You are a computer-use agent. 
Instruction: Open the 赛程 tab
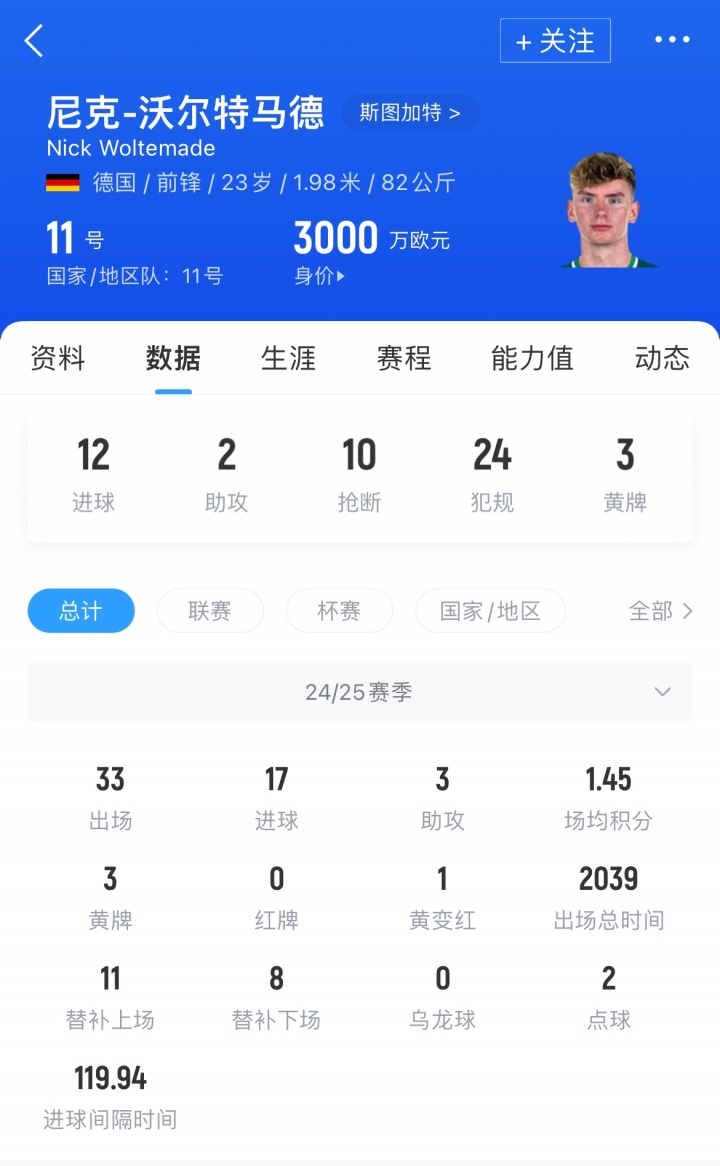click(404, 358)
